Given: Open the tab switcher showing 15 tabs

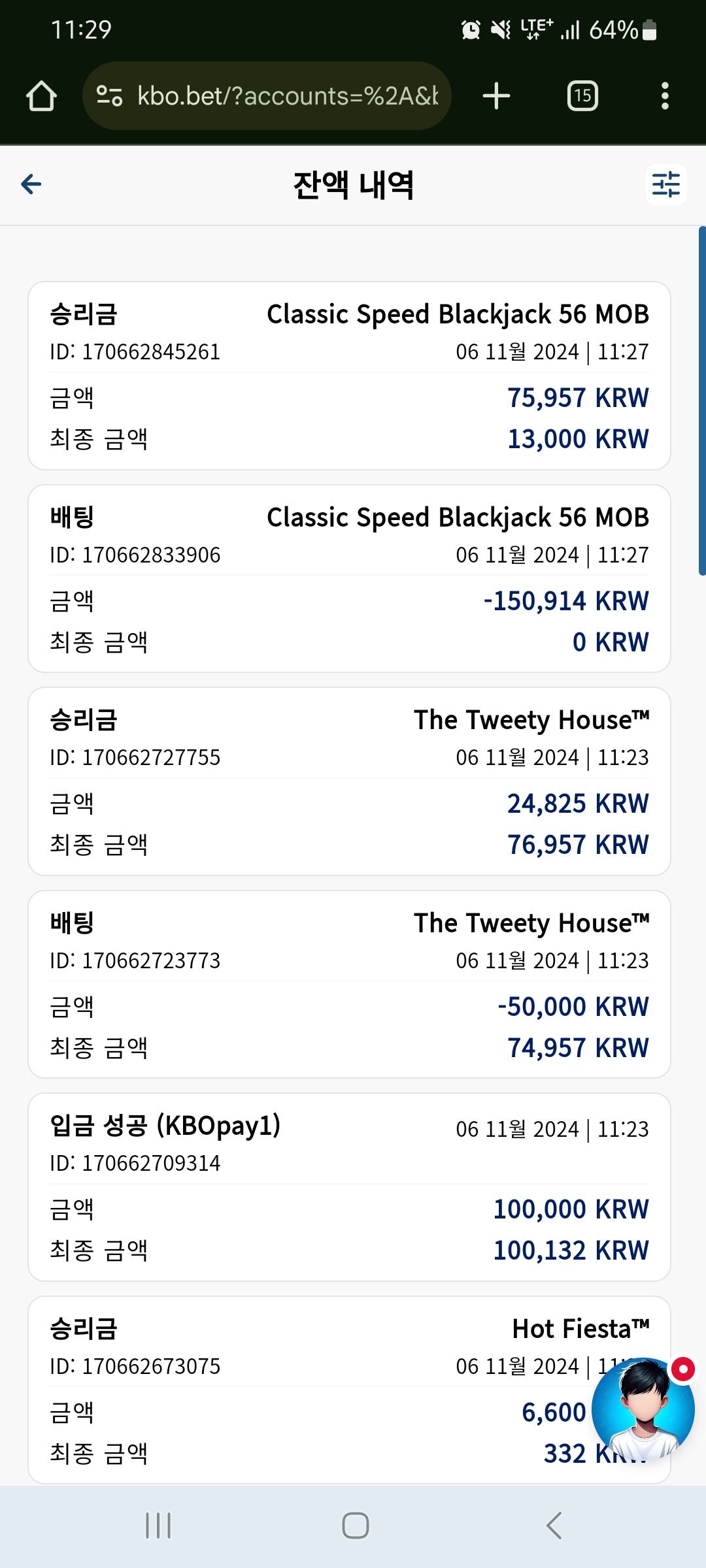Looking at the screenshot, I should pos(582,96).
